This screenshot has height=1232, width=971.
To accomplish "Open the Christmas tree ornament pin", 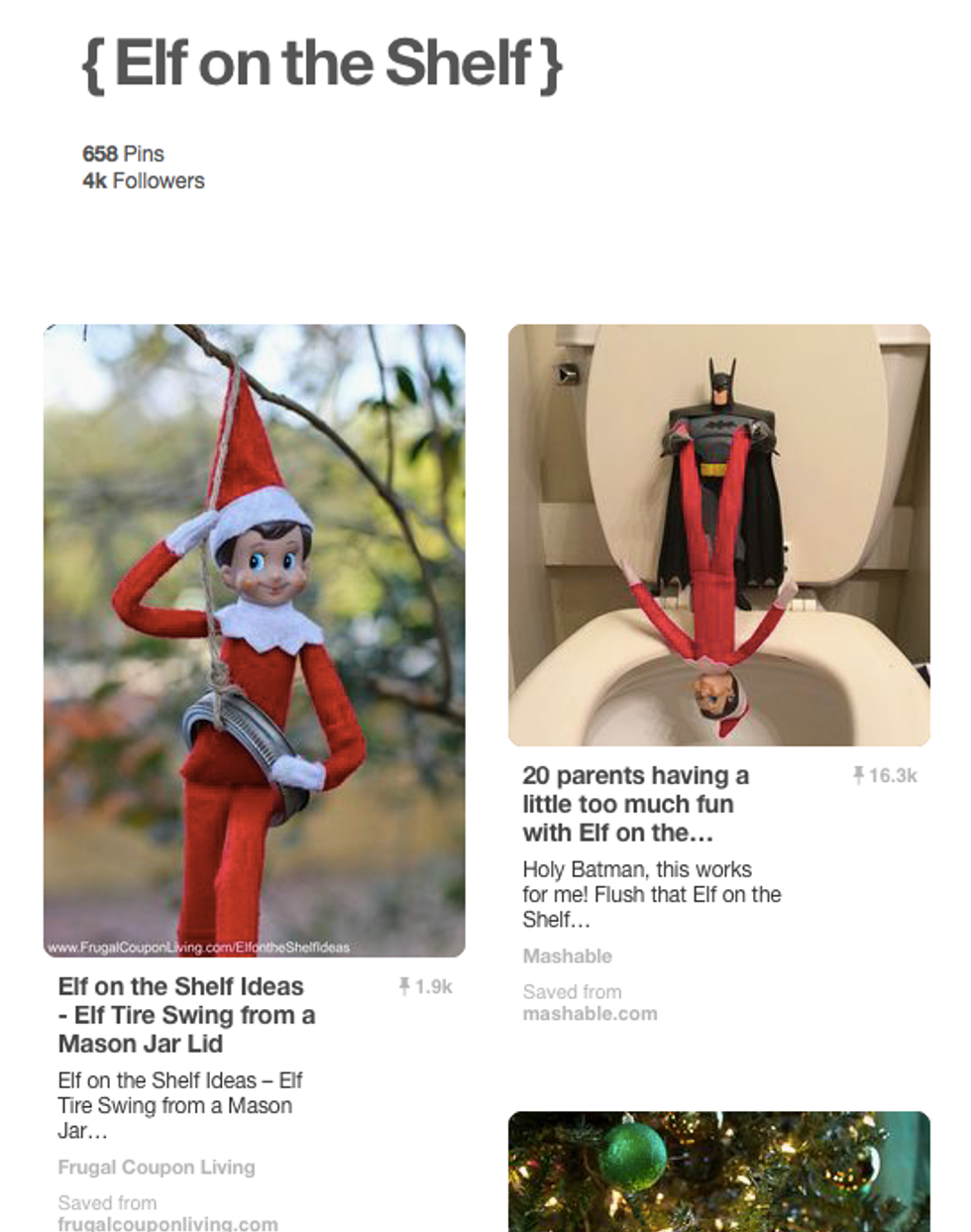I will (718, 1172).
